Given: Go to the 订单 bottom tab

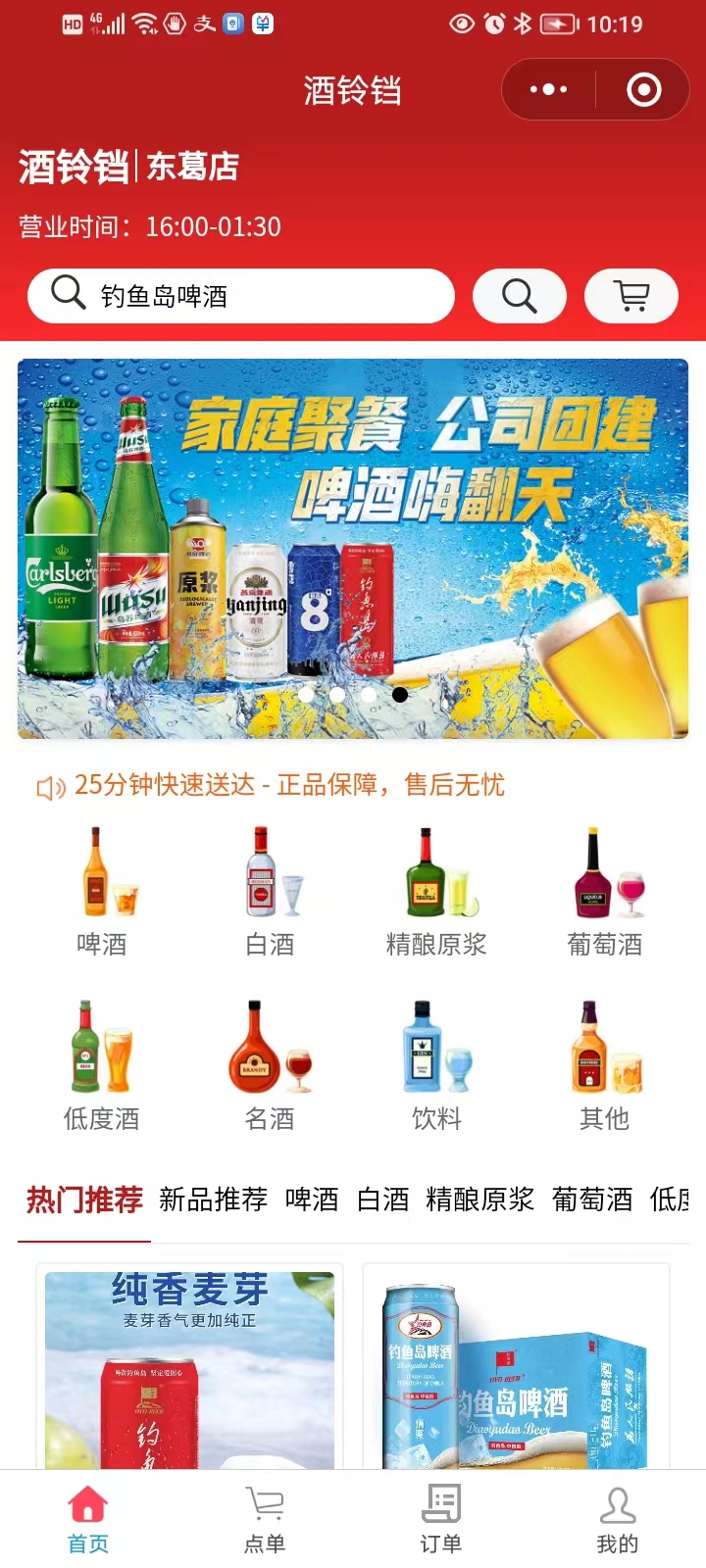Looking at the screenshot, I should (440, 1519).
